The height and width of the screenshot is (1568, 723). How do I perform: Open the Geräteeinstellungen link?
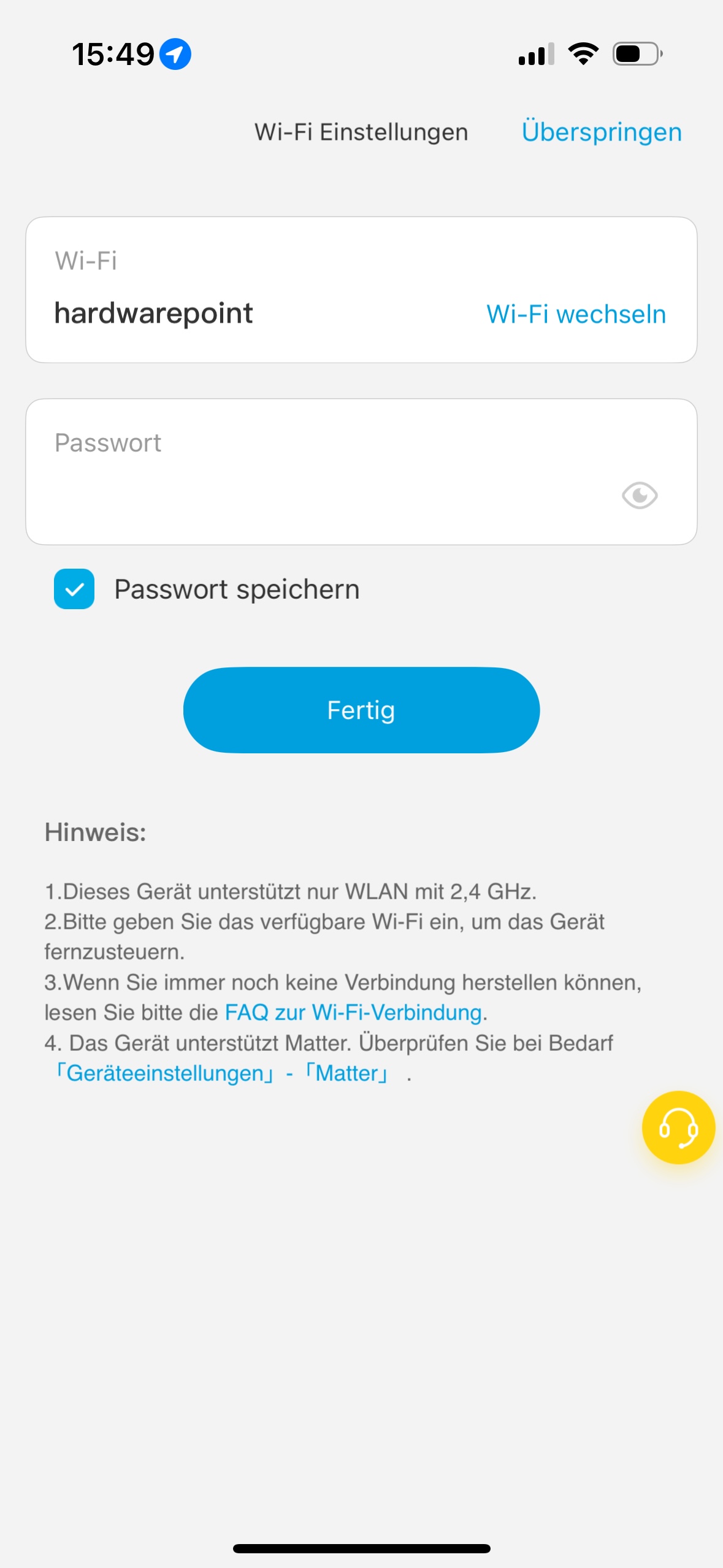tap(166, 1074)
